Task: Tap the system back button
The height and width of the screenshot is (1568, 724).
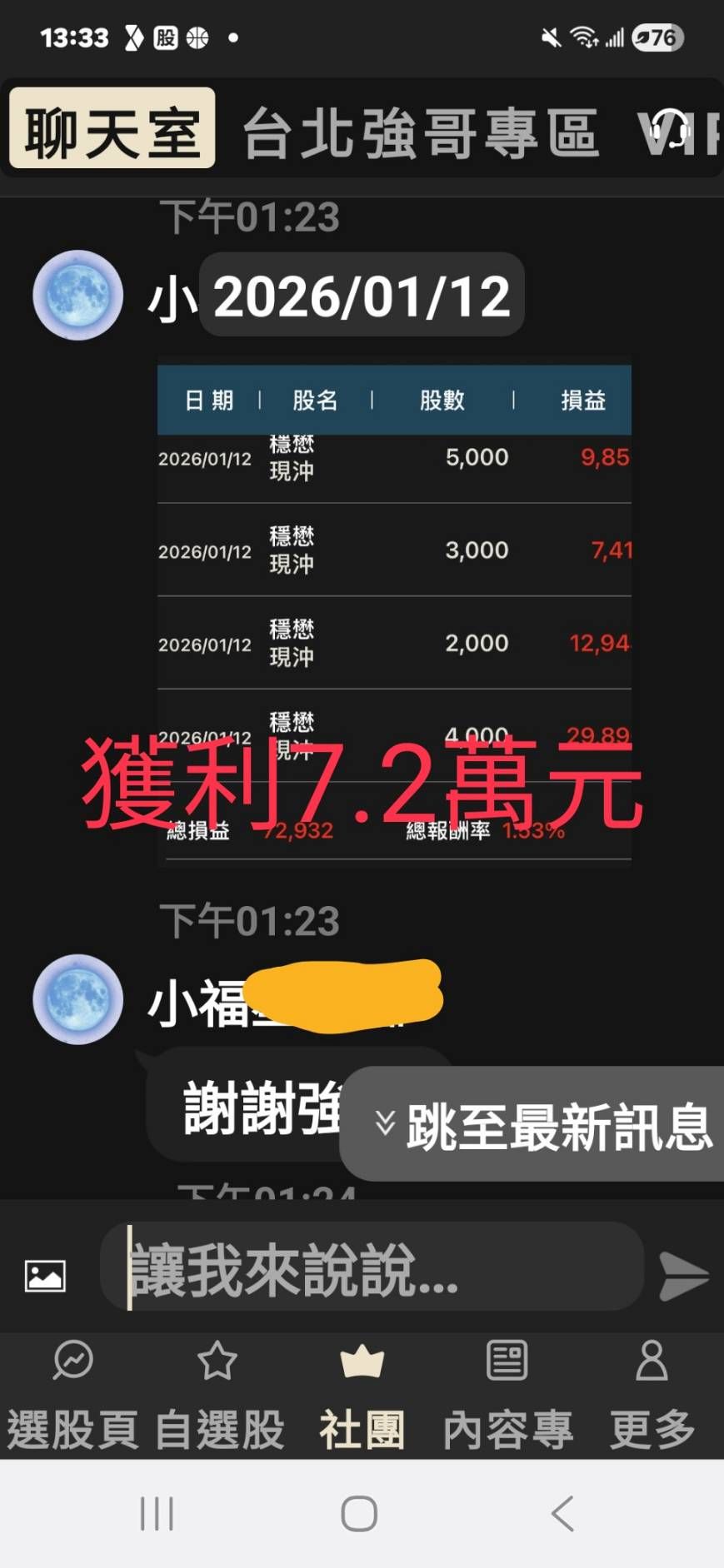Action: point(563,1513)
